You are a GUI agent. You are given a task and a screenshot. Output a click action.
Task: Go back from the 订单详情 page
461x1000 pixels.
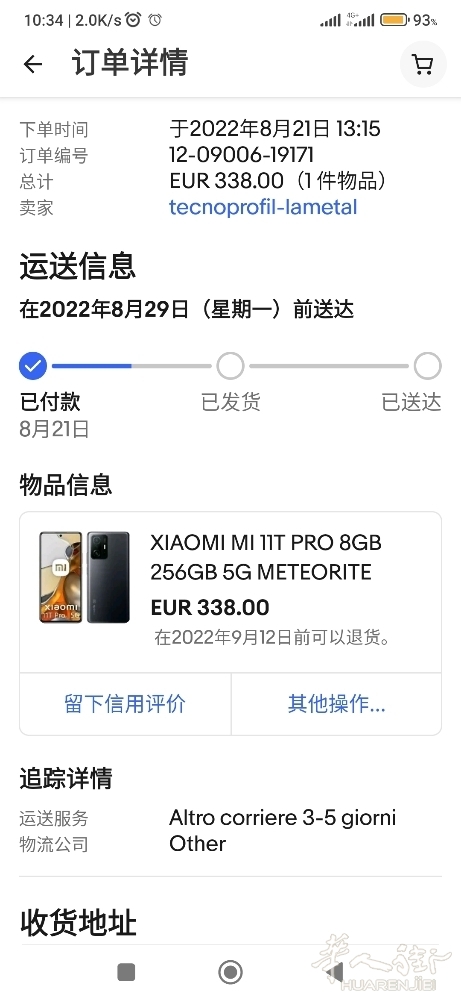(33, 64)
